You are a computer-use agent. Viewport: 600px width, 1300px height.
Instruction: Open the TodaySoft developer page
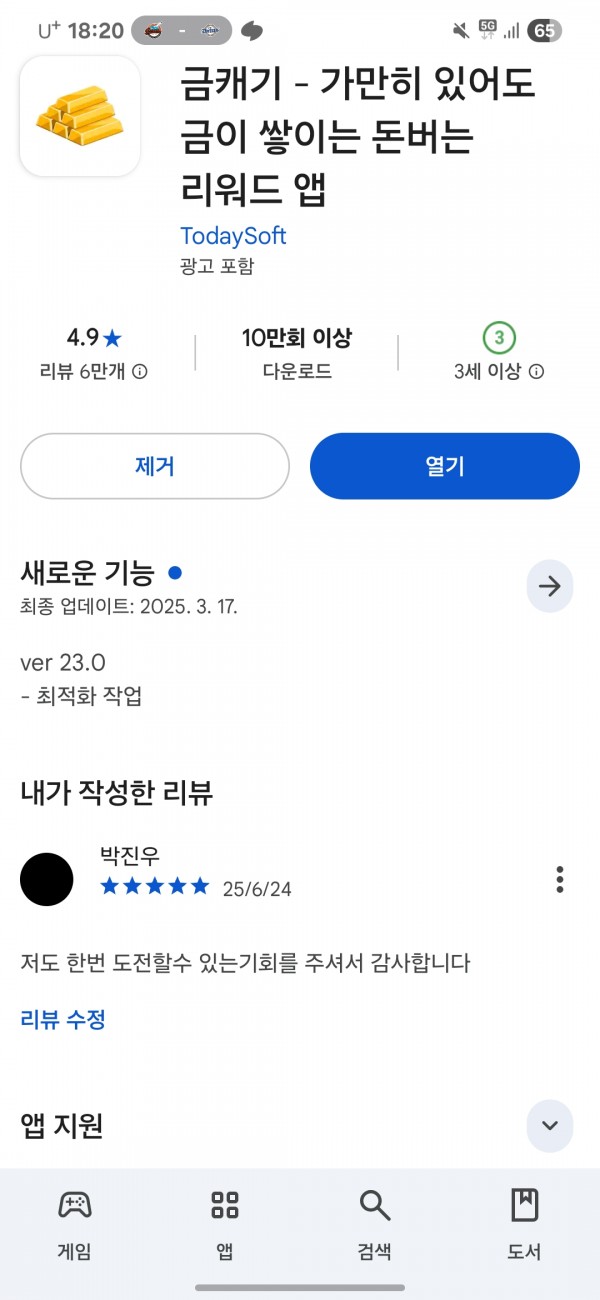click(x=233, y=236)
